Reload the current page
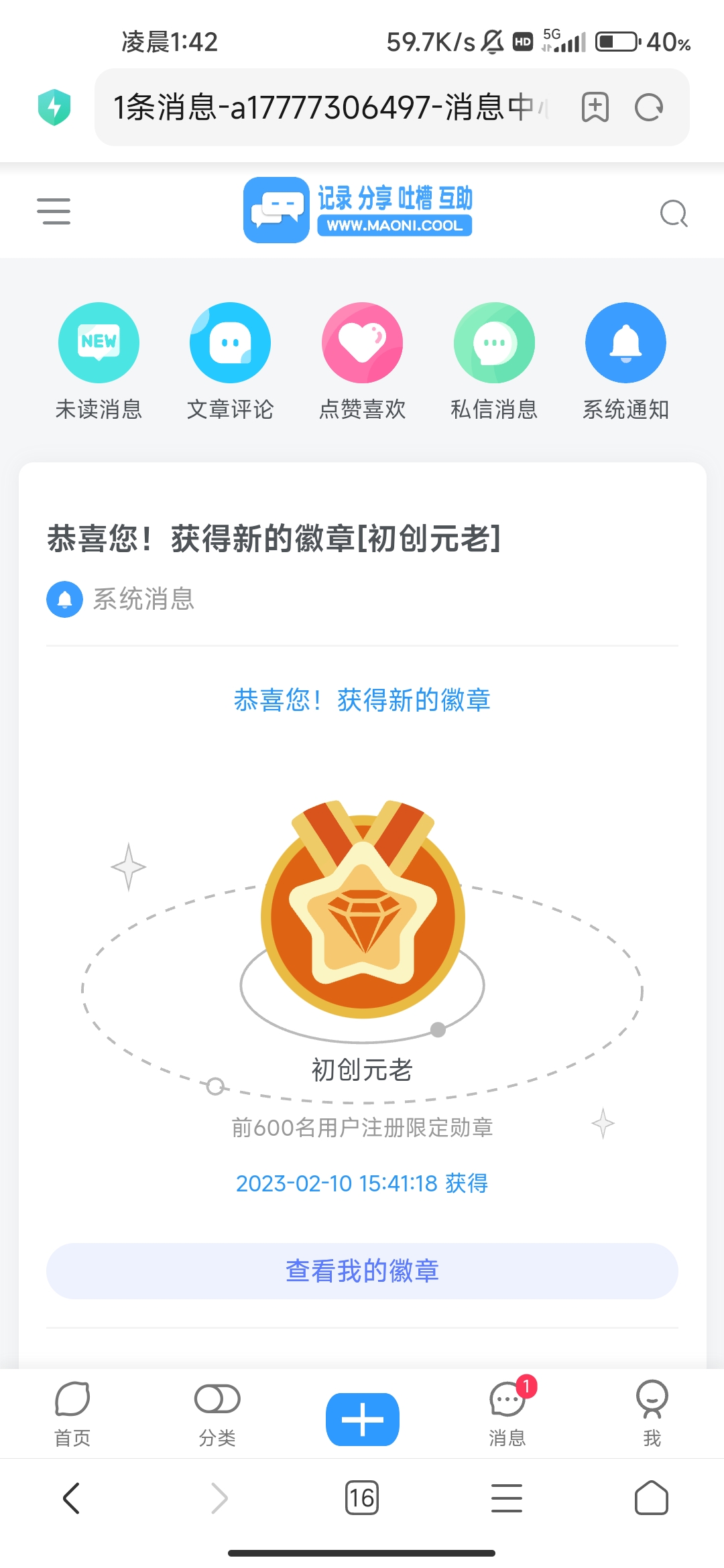Viewport: 724px width, 1568px height. [649, 107]
